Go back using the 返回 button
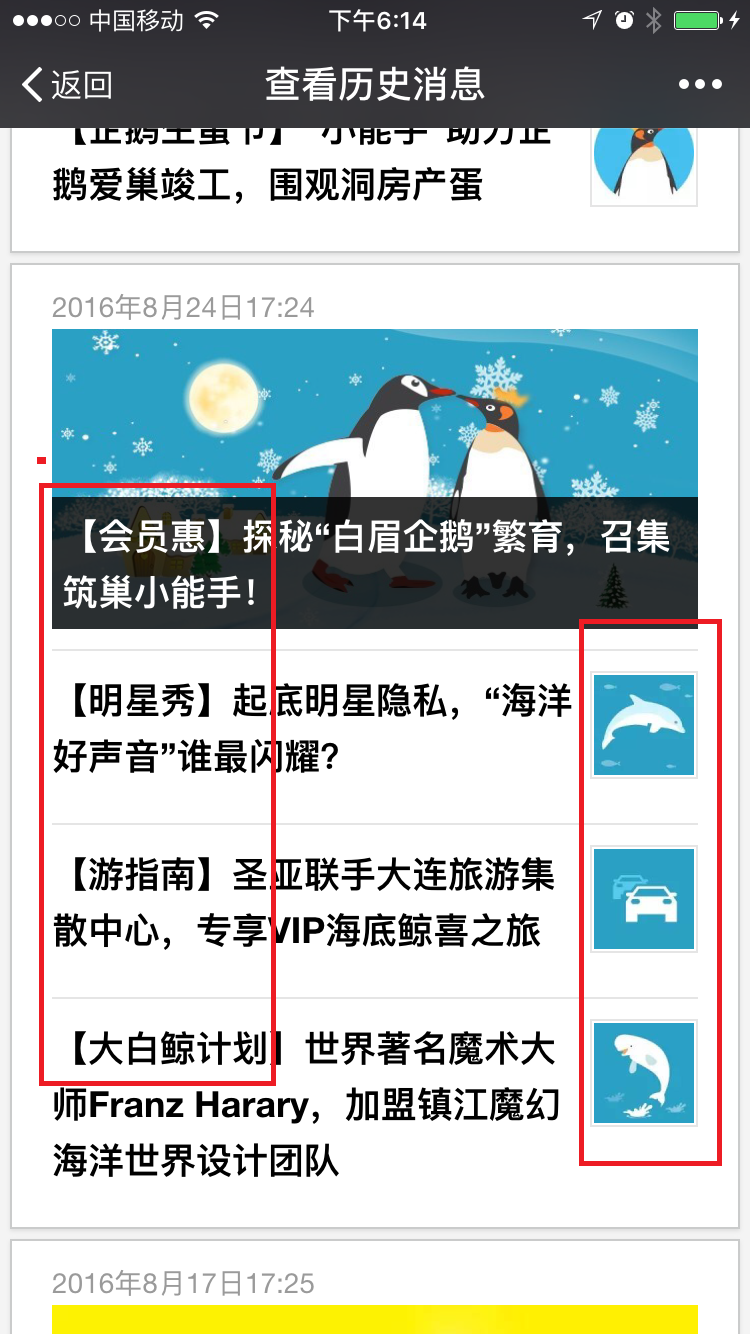This screenshot has width=750, height=1334. click(x=66, y=85)
